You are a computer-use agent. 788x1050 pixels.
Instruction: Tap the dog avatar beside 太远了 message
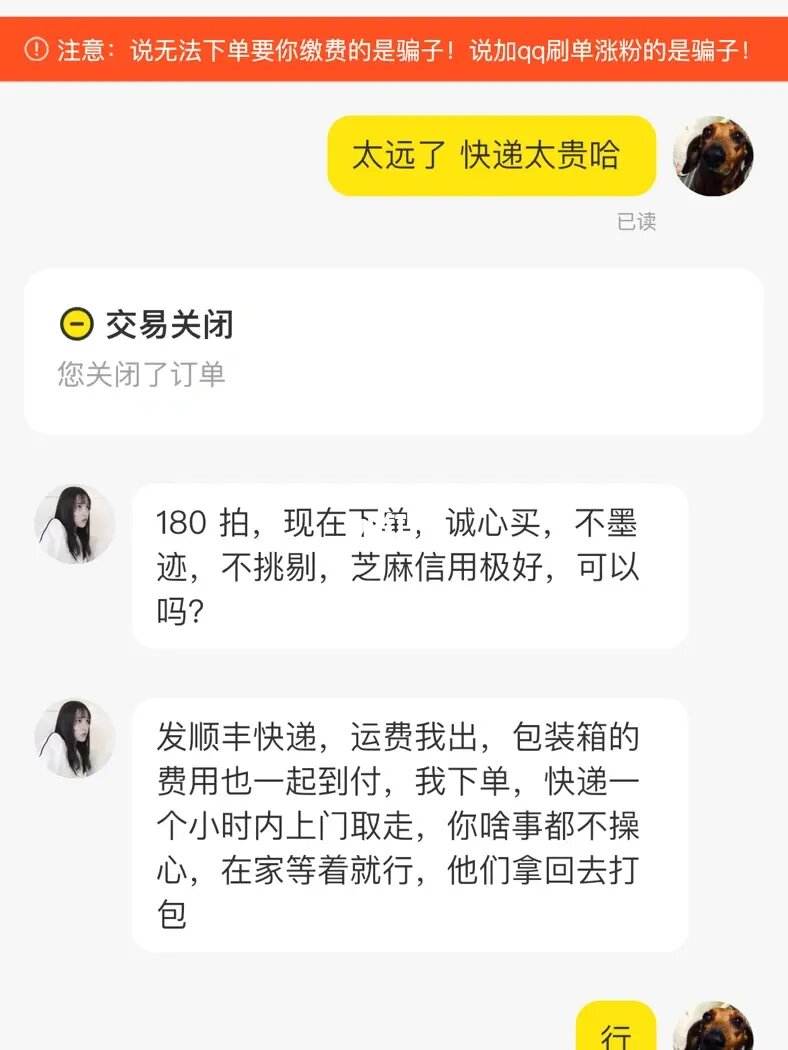point(712,156)
